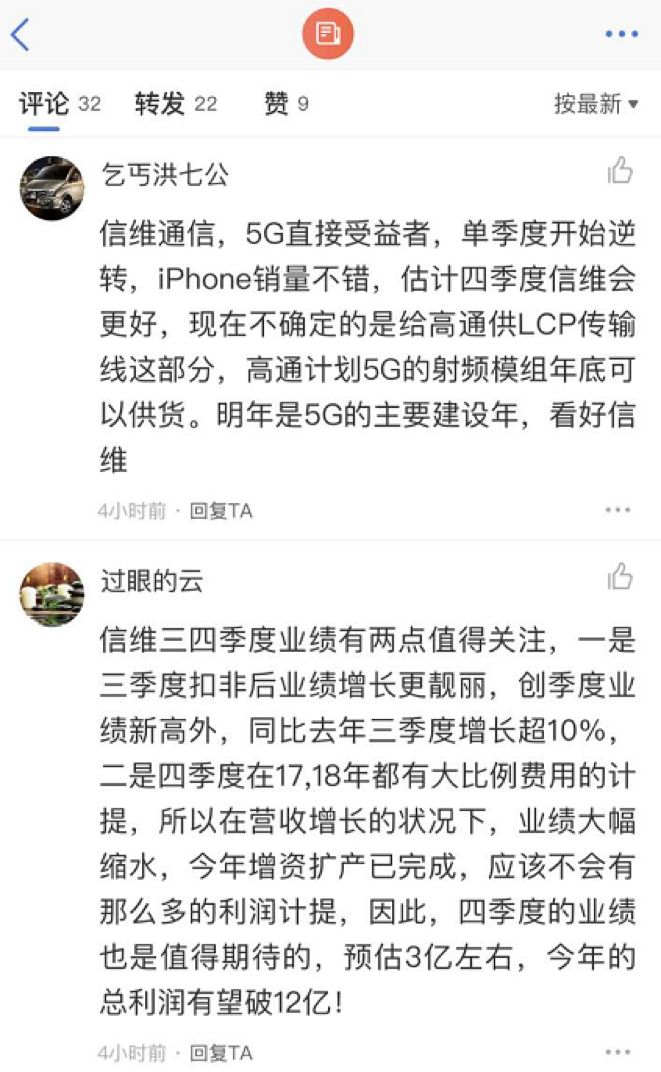The height and width of the screenshot is (1072, 661).
Task: Open 乞丐洪七公's profile avatar
Action: 52,188
